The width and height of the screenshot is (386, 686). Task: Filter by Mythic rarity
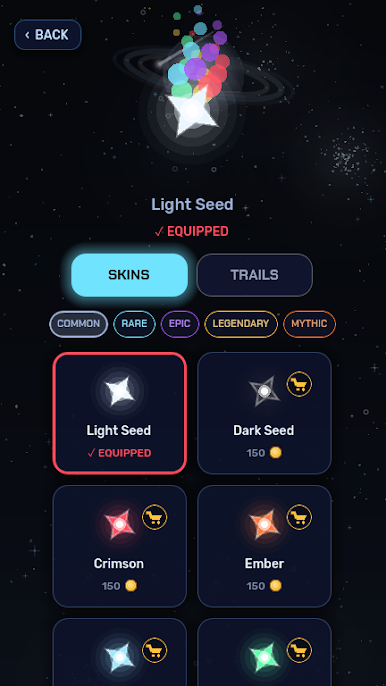[309, 324]
